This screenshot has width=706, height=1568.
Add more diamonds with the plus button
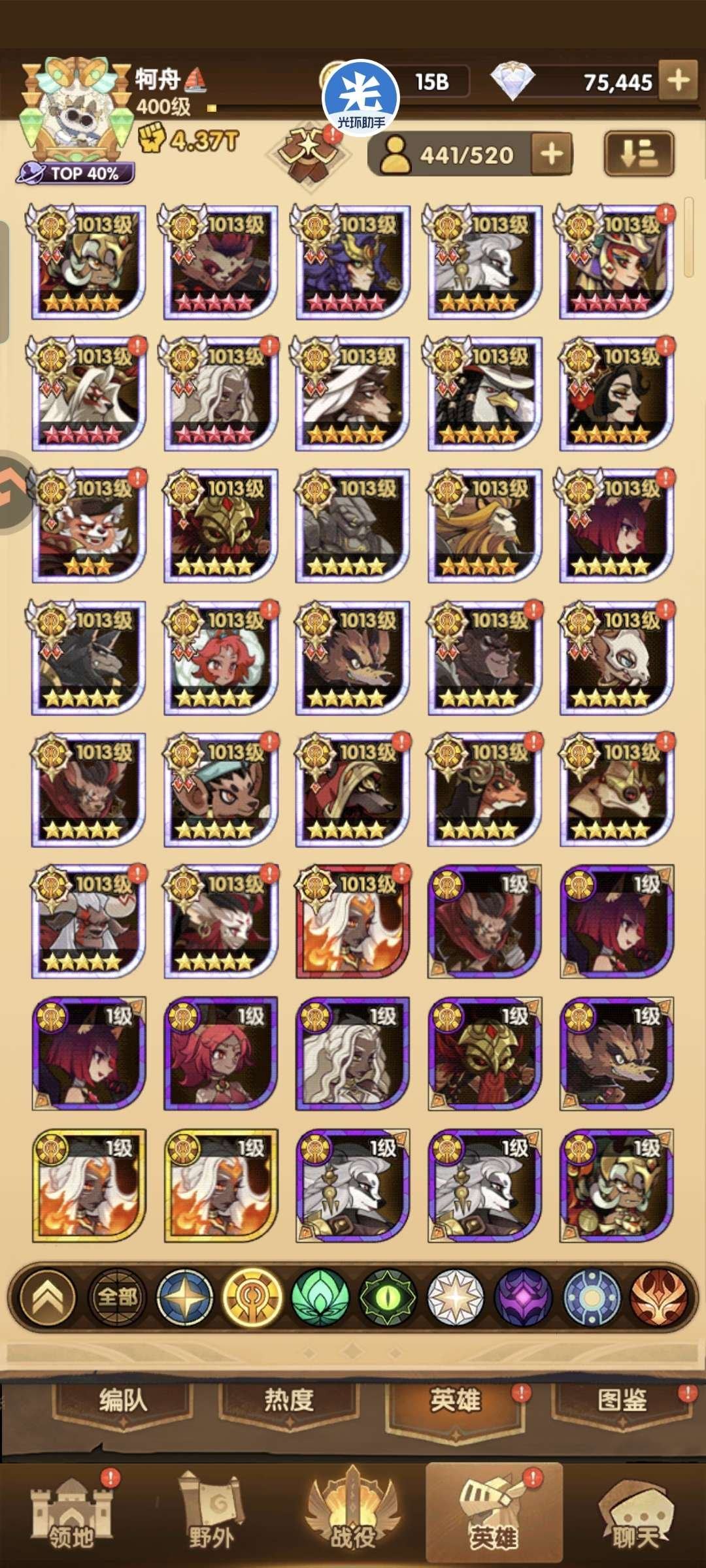(678, 81)
